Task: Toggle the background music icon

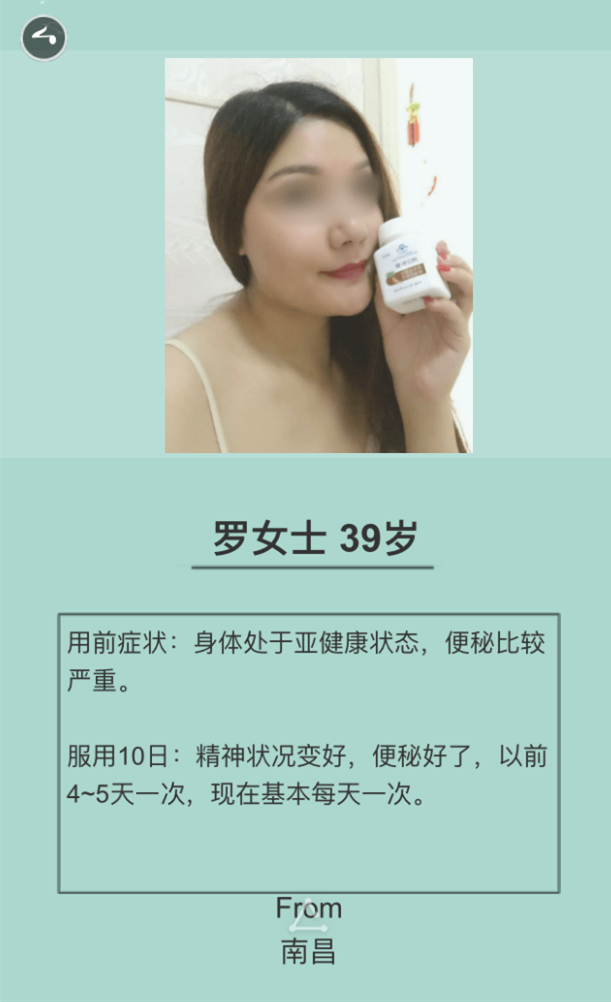Action: click(x=43, y=39)
